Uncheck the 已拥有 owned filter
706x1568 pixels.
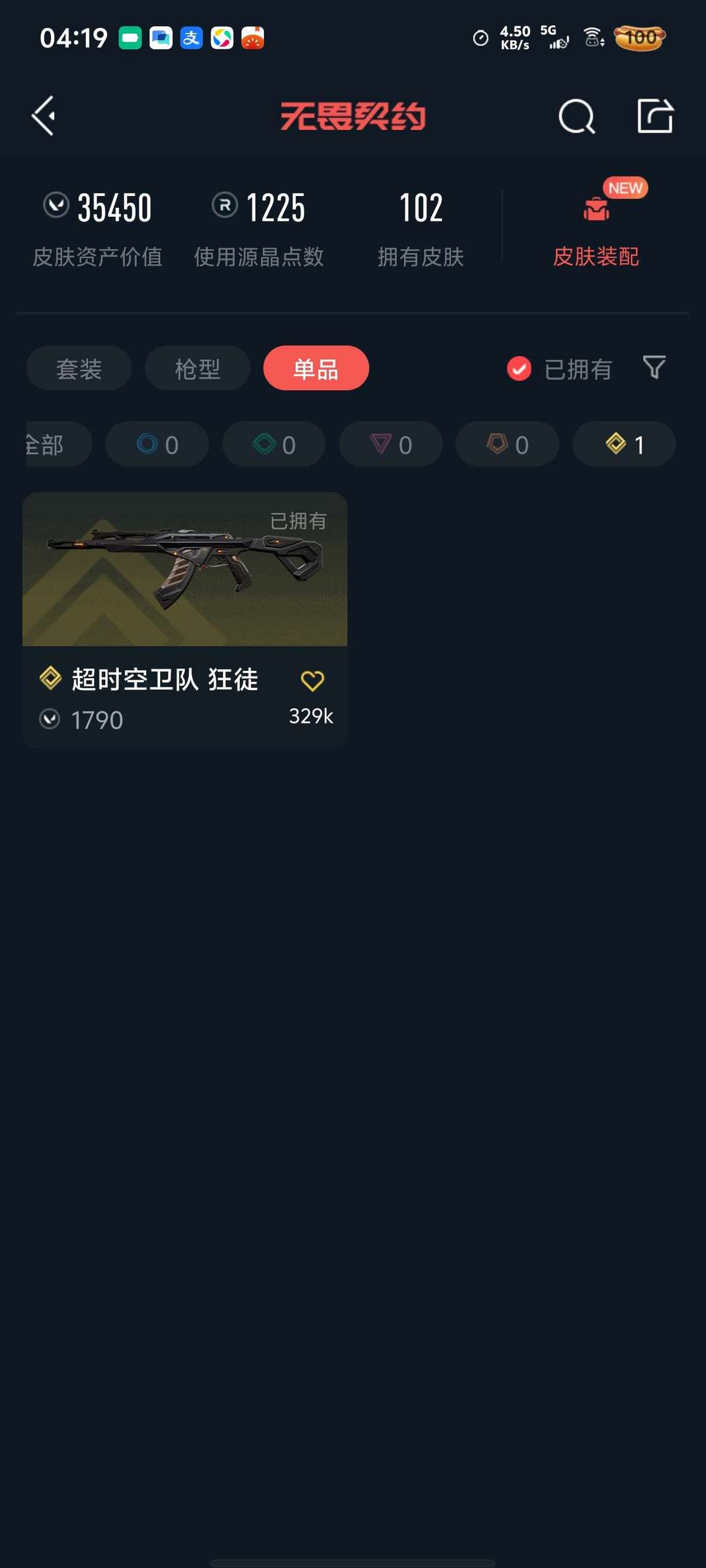(x=520, y=368)
